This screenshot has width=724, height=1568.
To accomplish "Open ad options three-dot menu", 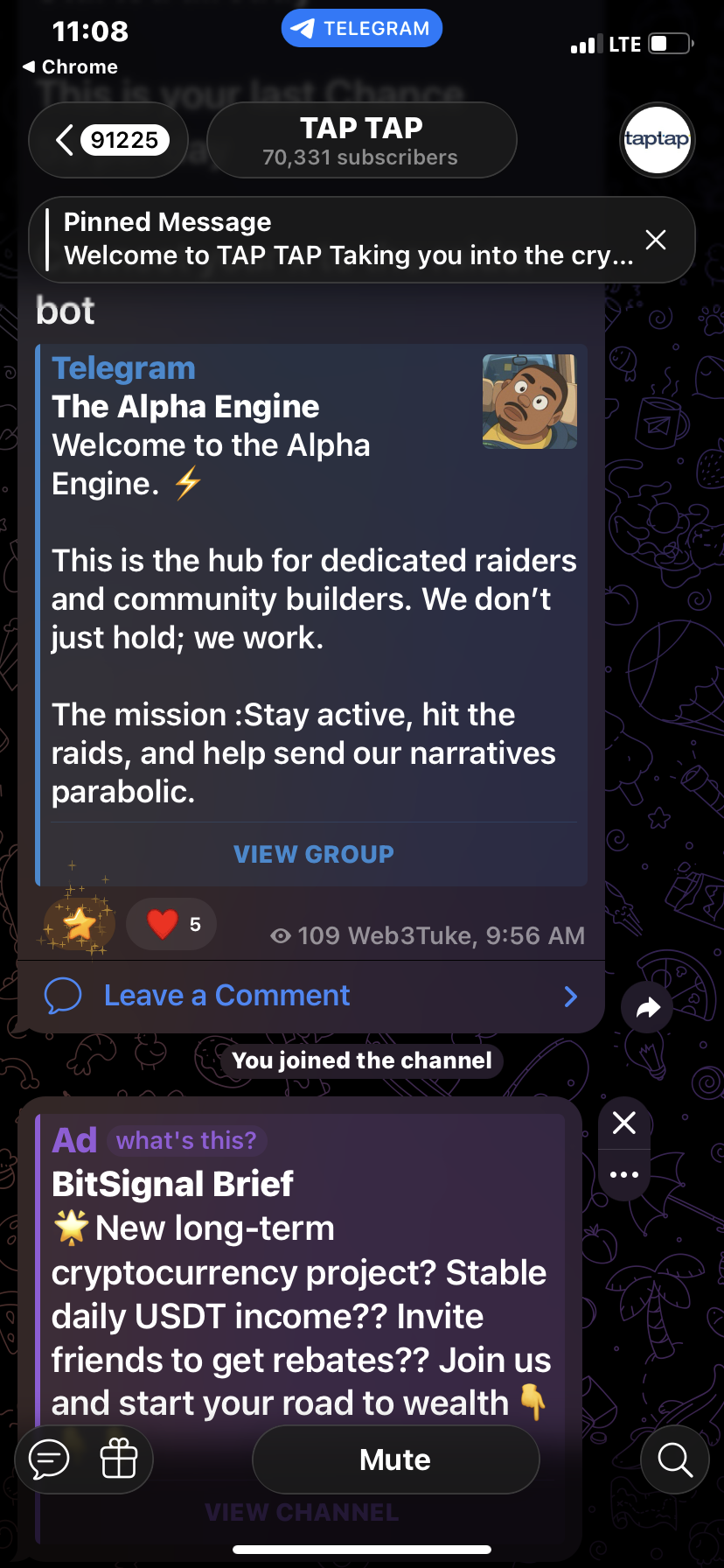I will 624,1174.
